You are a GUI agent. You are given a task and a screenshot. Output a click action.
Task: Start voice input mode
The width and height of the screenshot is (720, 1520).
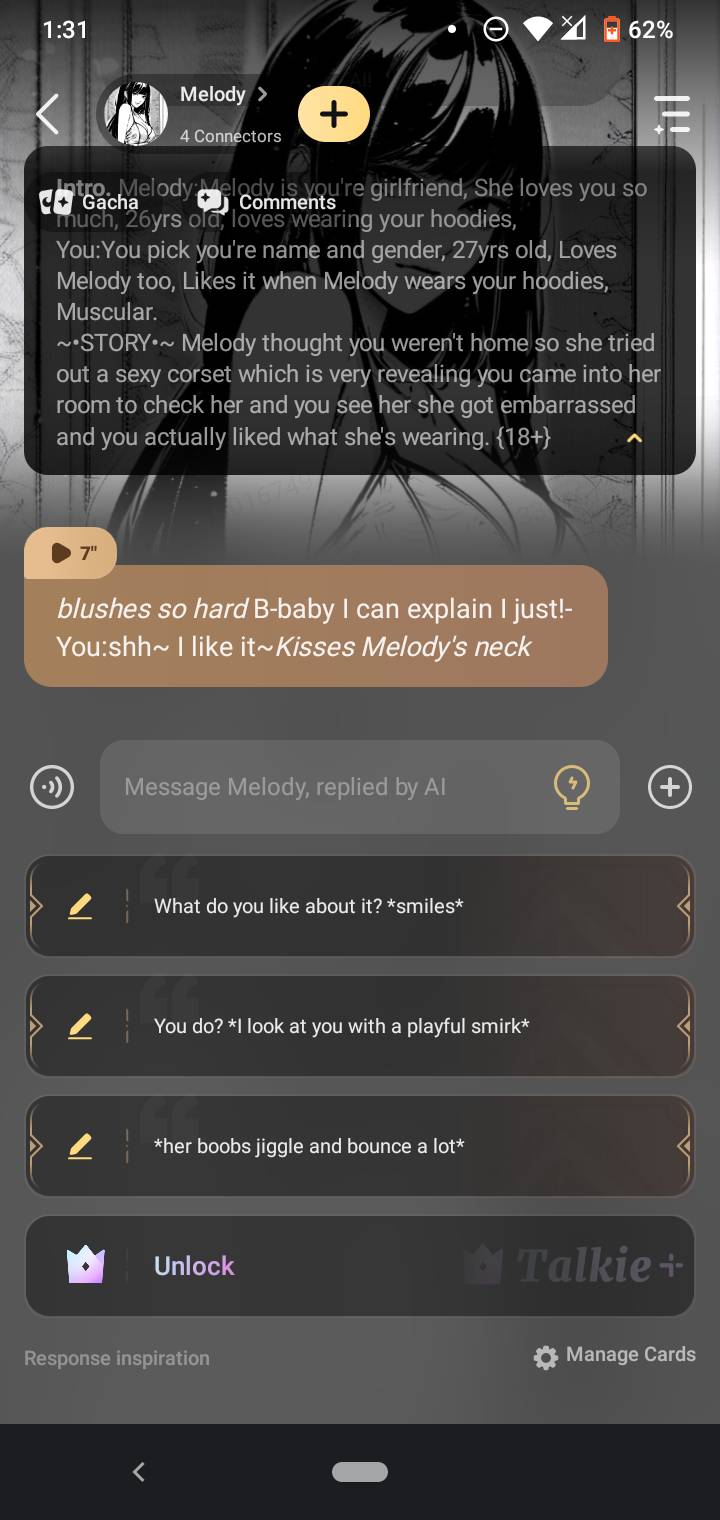[x=52, y=787]
